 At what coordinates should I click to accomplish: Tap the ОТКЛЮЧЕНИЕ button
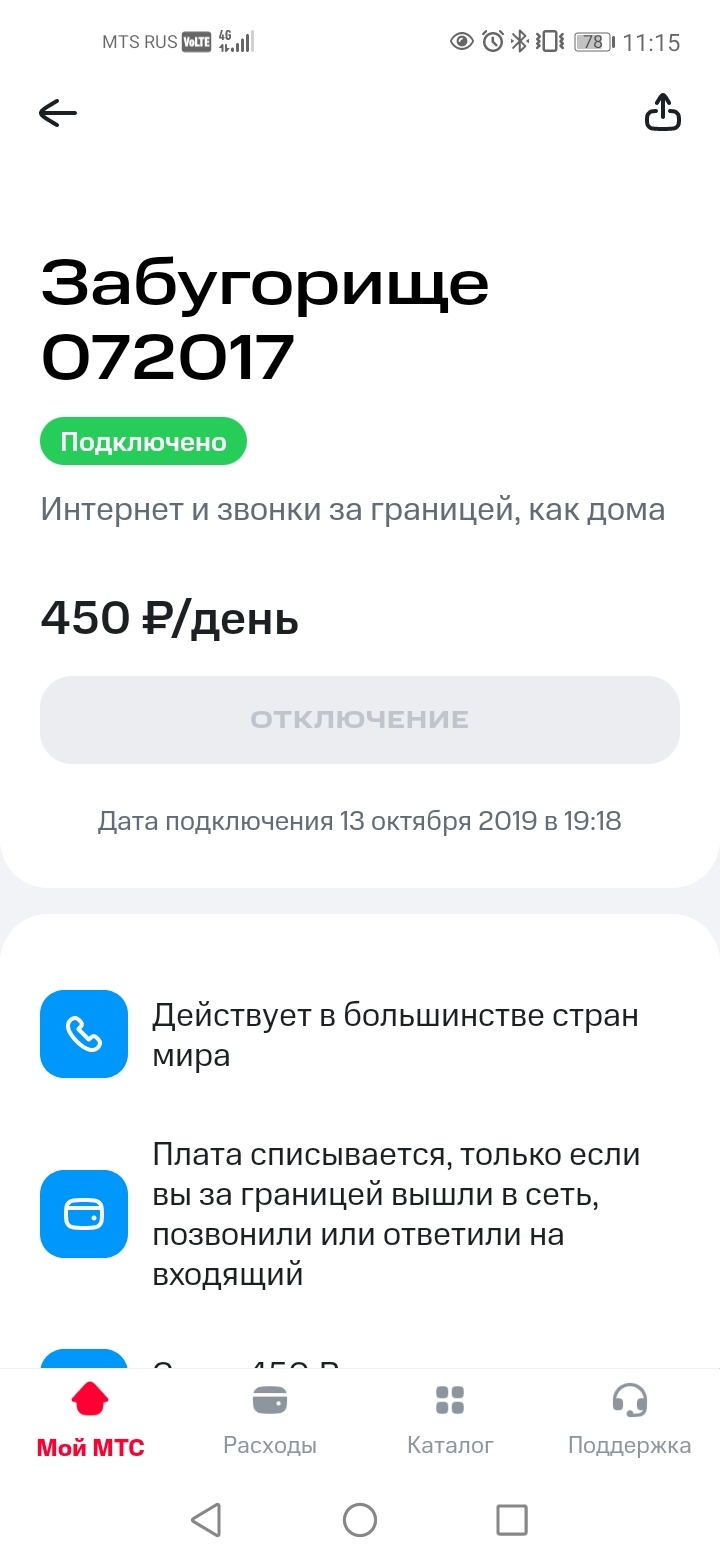(x=360, y=720)
